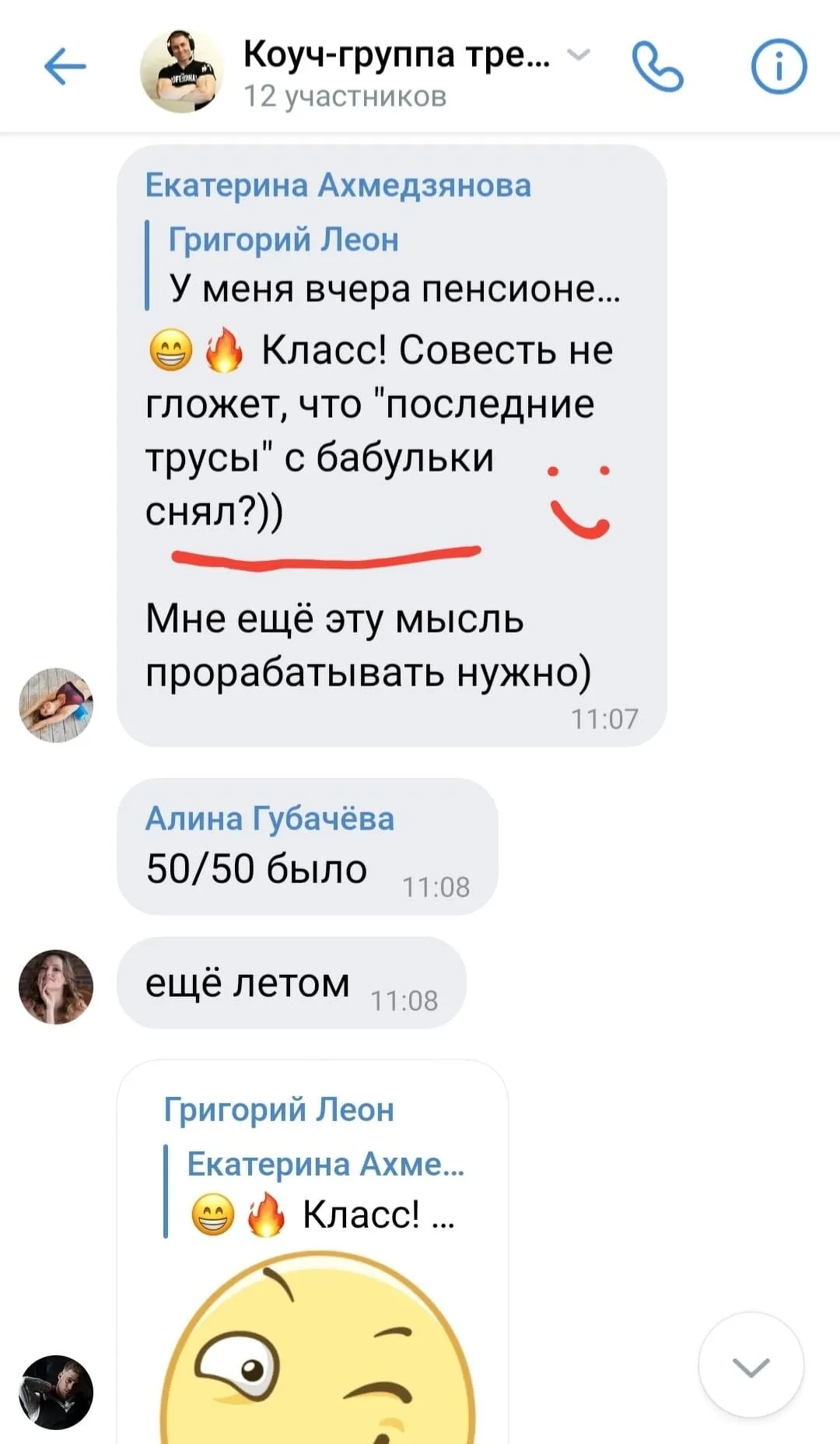Start a call in this group
840x1444 pixels.
point(658,67)
